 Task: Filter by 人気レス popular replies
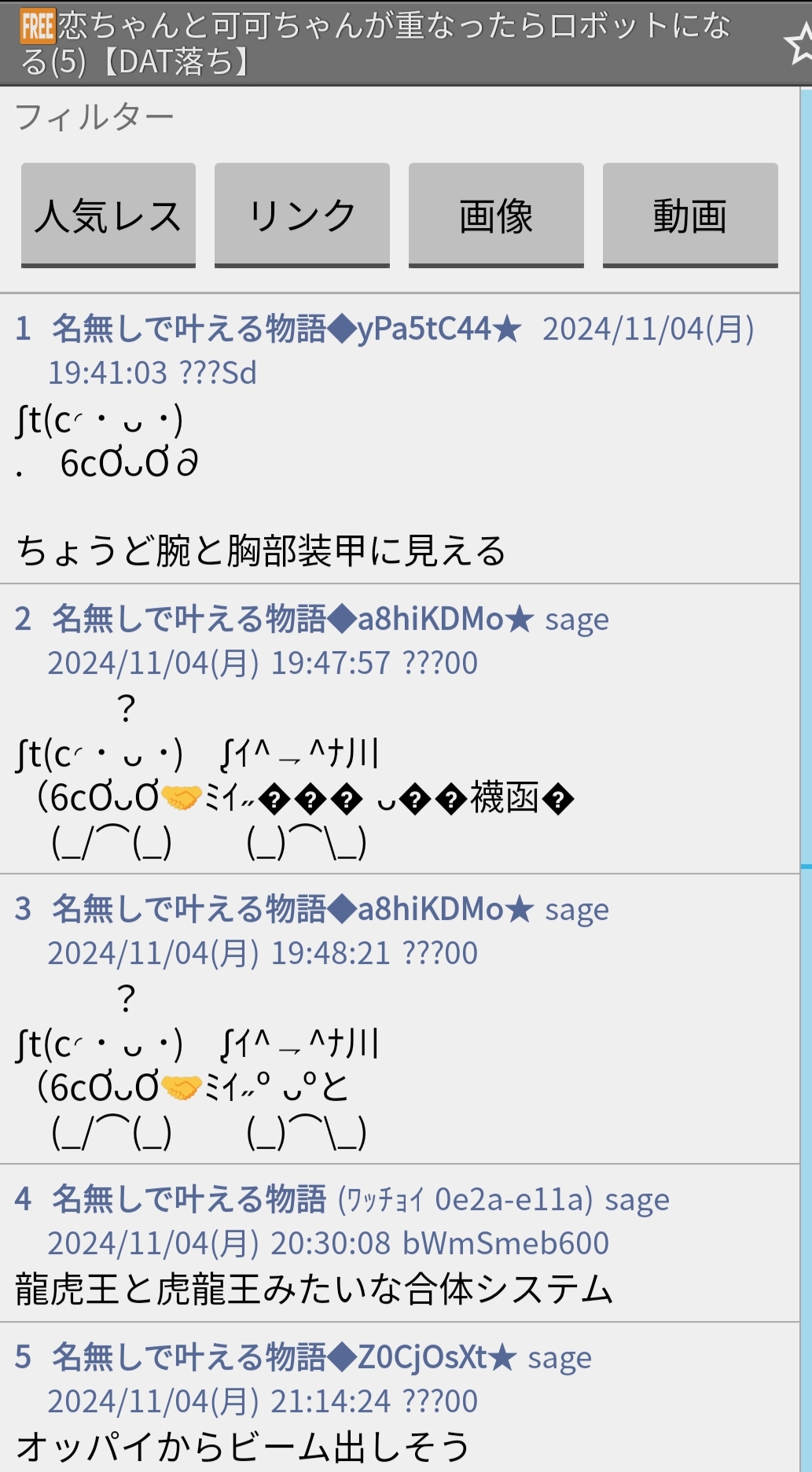pyautogui.click(x=108, y=215)
